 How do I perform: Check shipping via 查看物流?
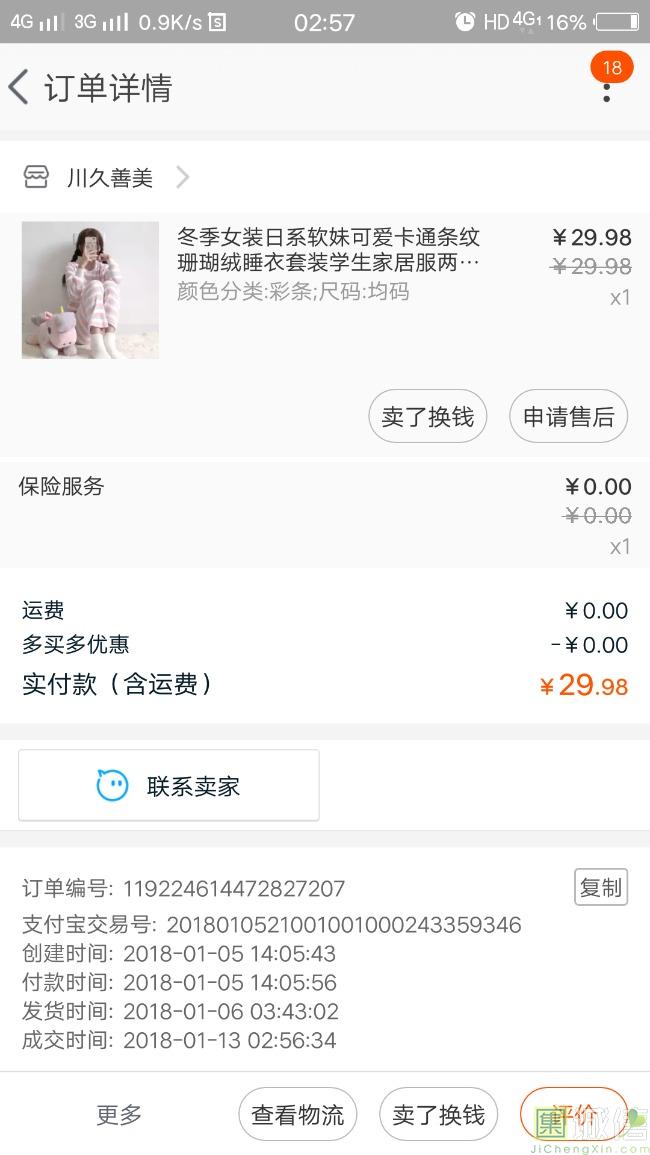297,1114
